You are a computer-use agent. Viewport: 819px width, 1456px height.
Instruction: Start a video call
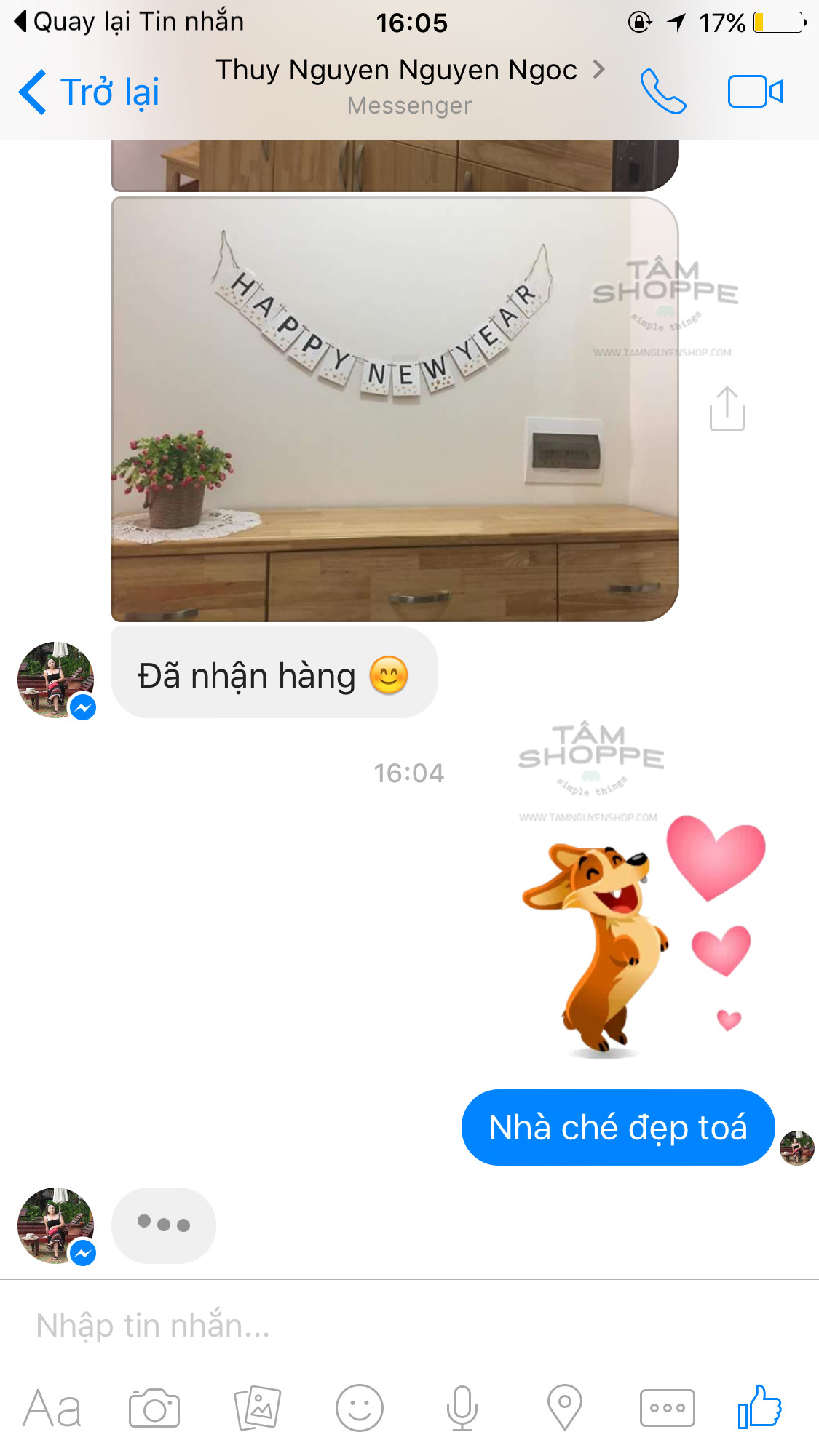(x=755, y=92)
